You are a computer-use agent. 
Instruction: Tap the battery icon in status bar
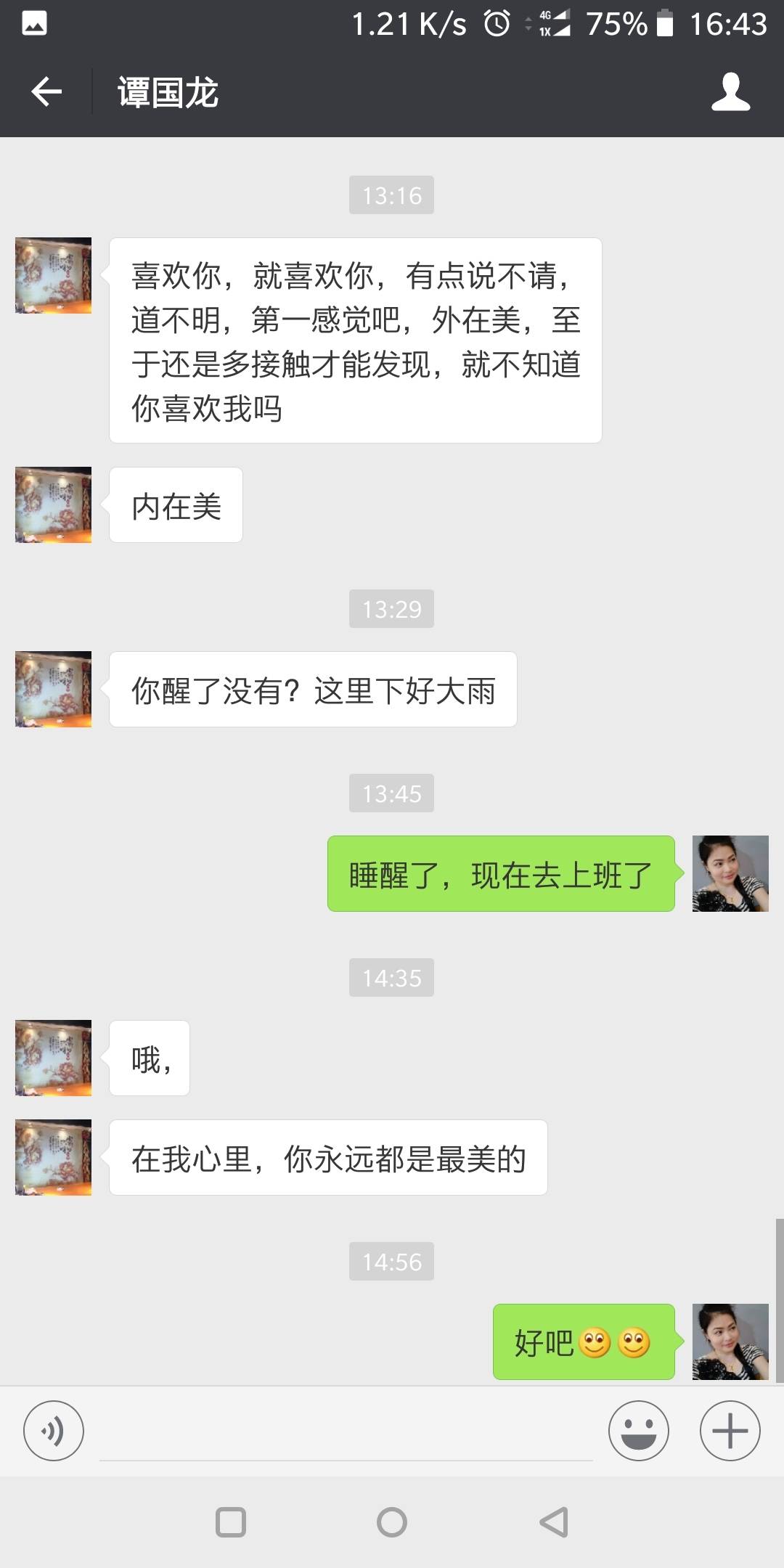(663, 24)
